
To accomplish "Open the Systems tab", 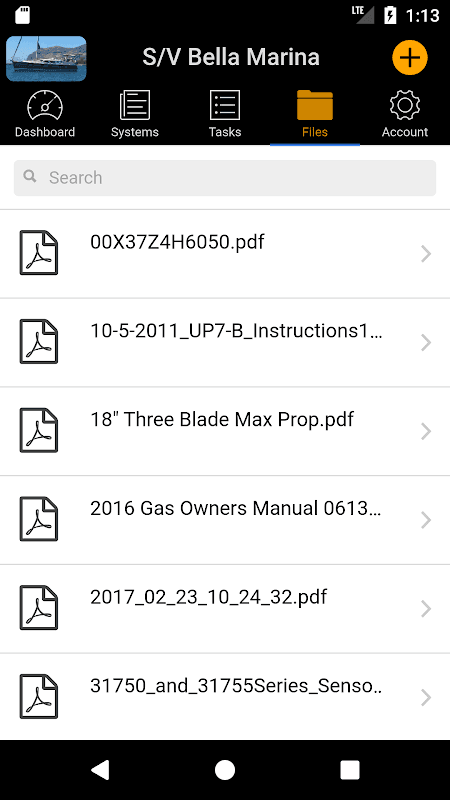I will pyautogui.click(x=135, y=115).
